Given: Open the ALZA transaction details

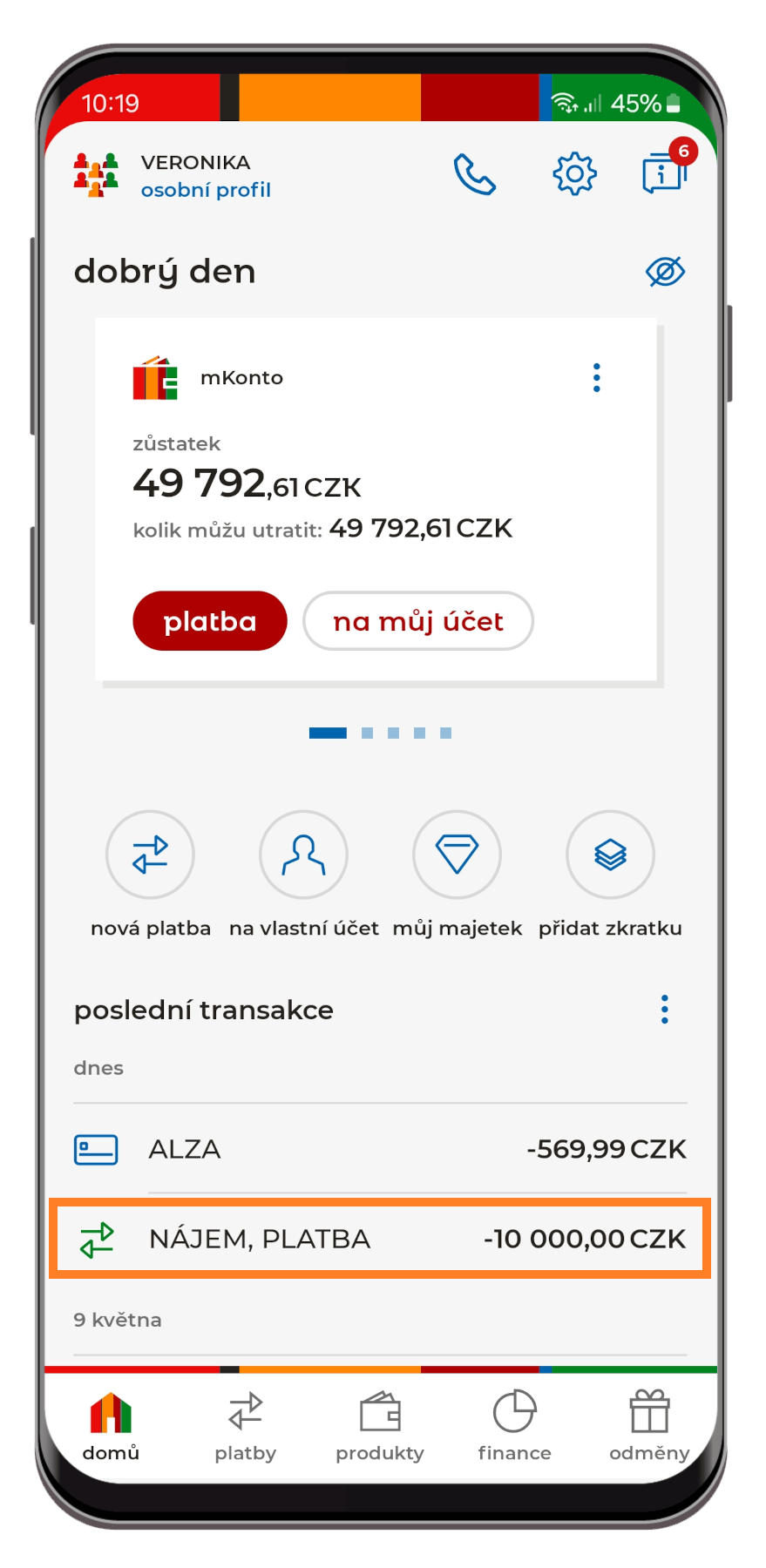Looking at the screenshot, I should [380, 1150].
